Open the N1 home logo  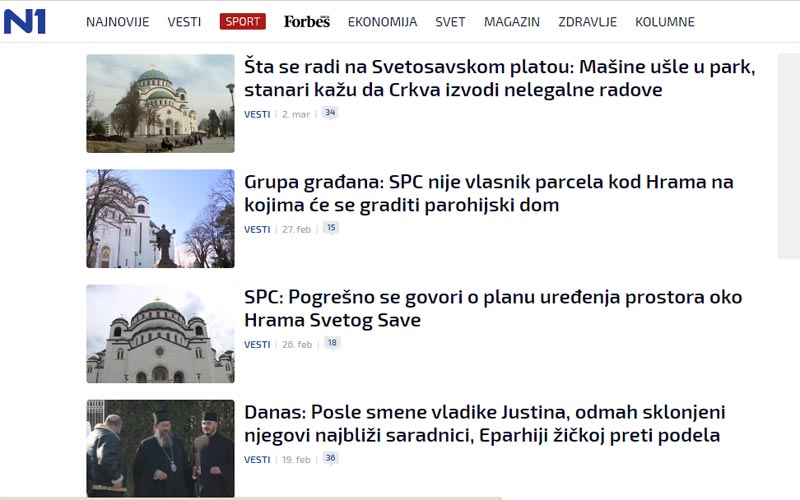coord(25,21)
